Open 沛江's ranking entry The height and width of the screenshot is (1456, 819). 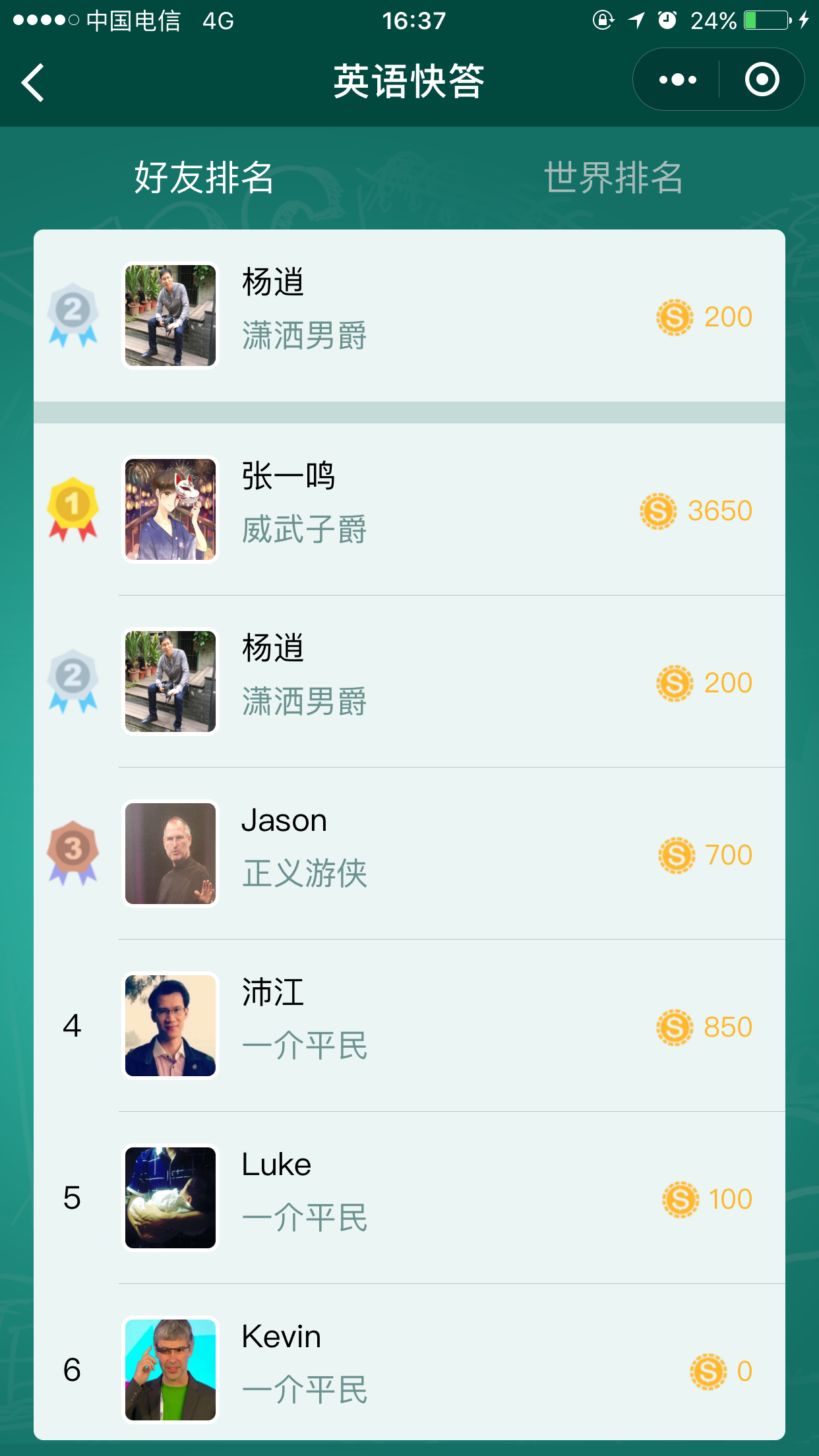point(409,1026)
